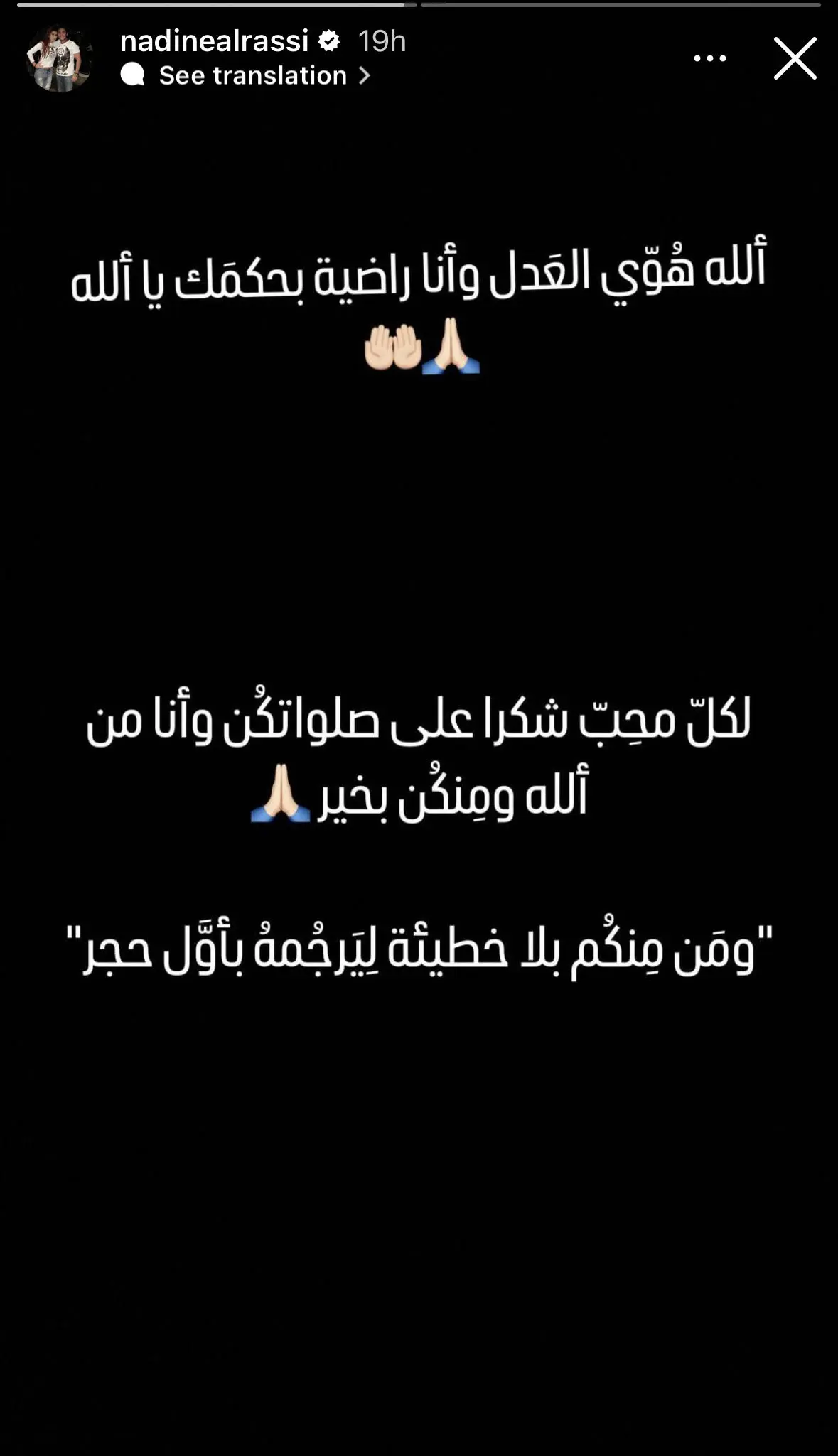838x1456 pixels.
Task: Open the nadinealrassi username
Action: 214,41
